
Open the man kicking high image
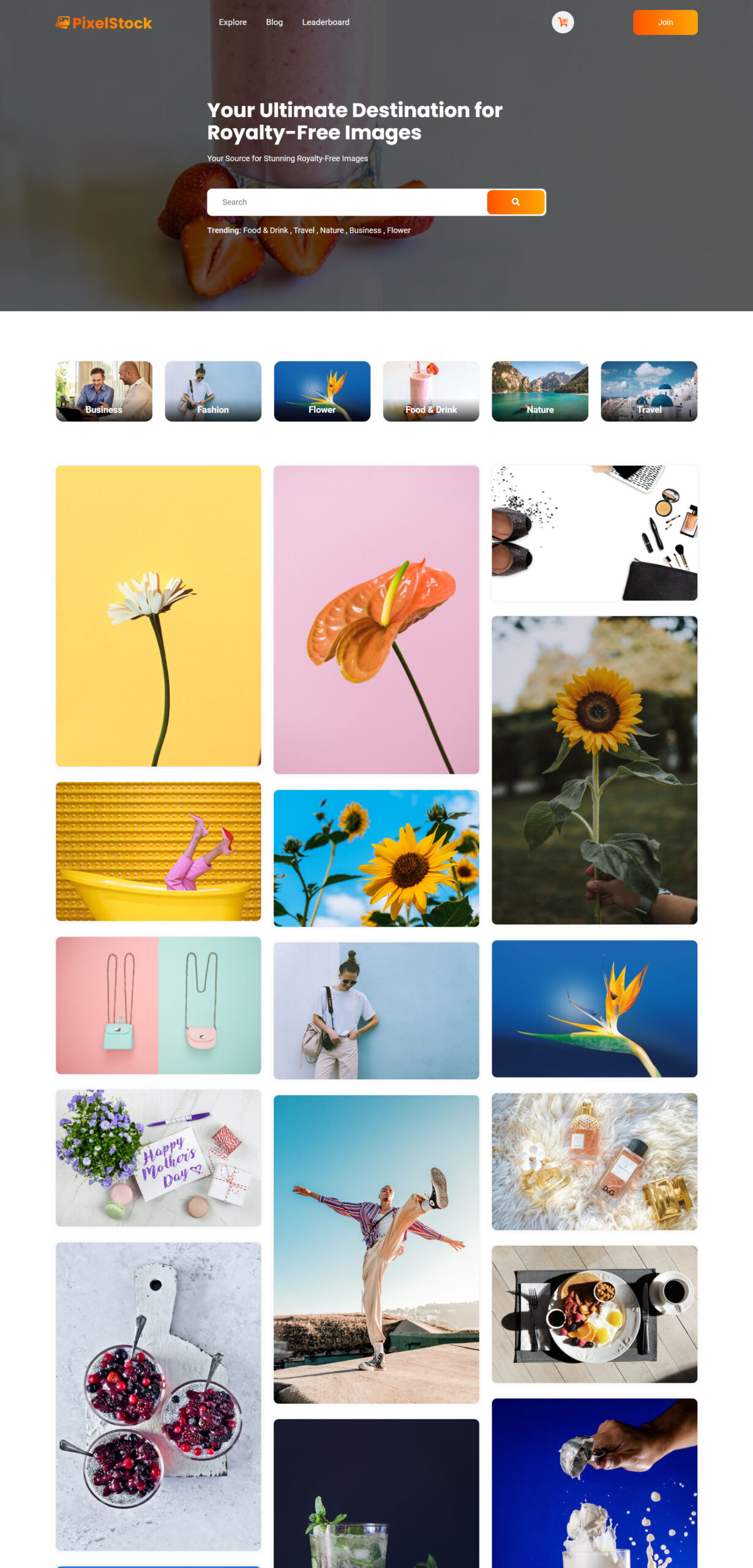coord(376,1249)
